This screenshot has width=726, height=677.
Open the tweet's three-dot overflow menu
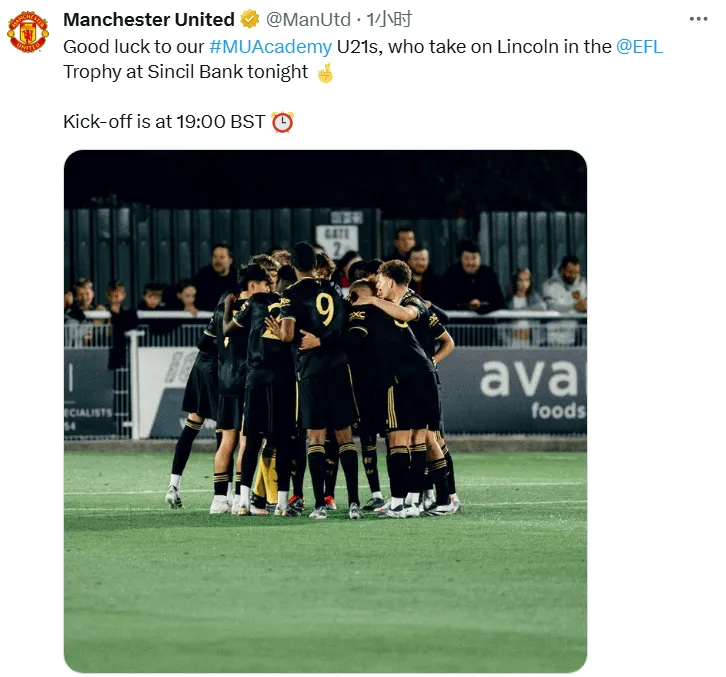coord(698,19)
